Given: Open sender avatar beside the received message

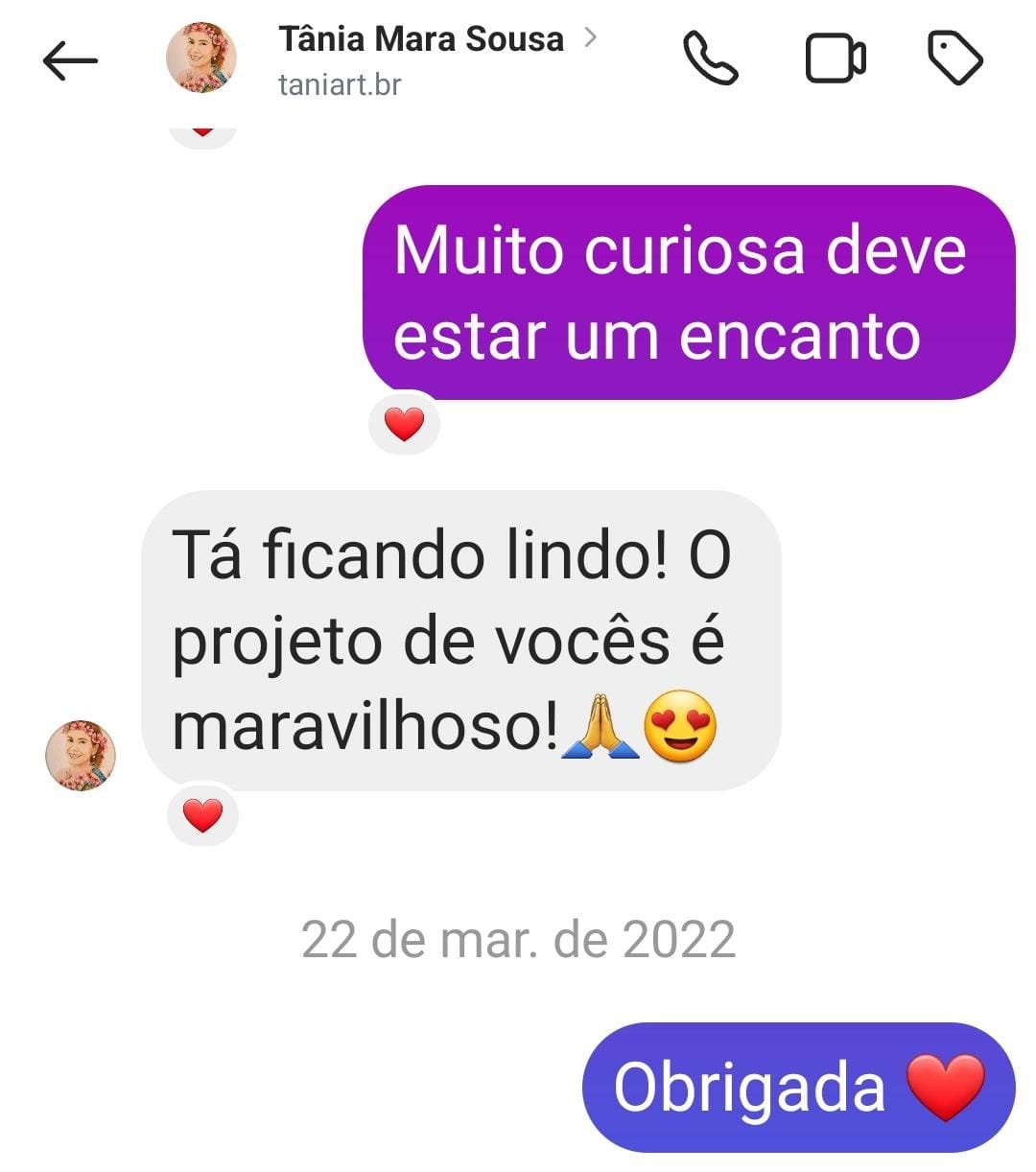Looking at the screenshot, I should (x=81, y=755).
